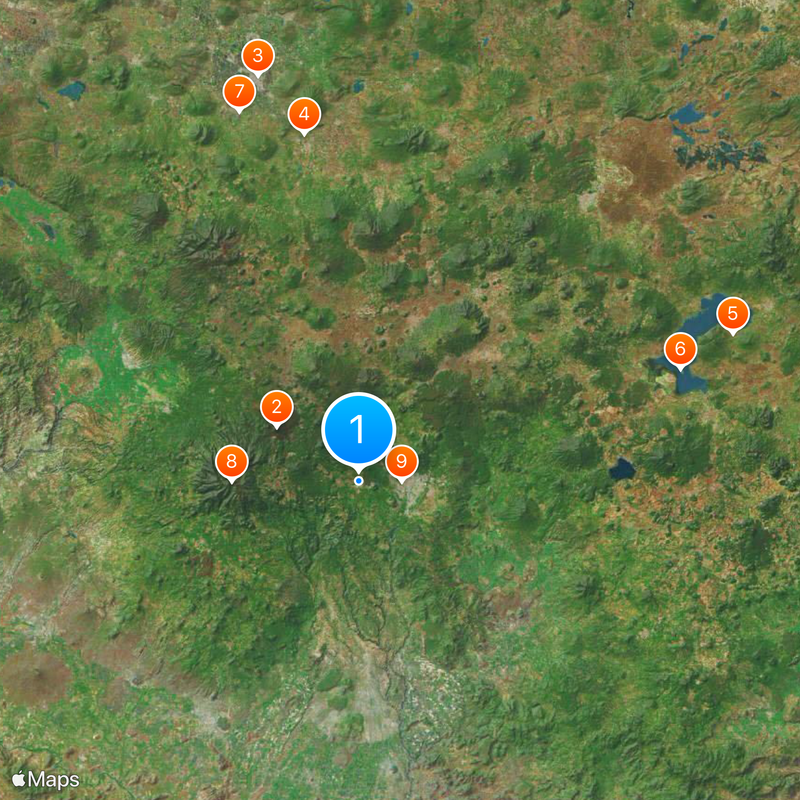Screen dimensions: 800x800
Task: Open the orange map pin numbered 6
Action: [x=681, y=349]
